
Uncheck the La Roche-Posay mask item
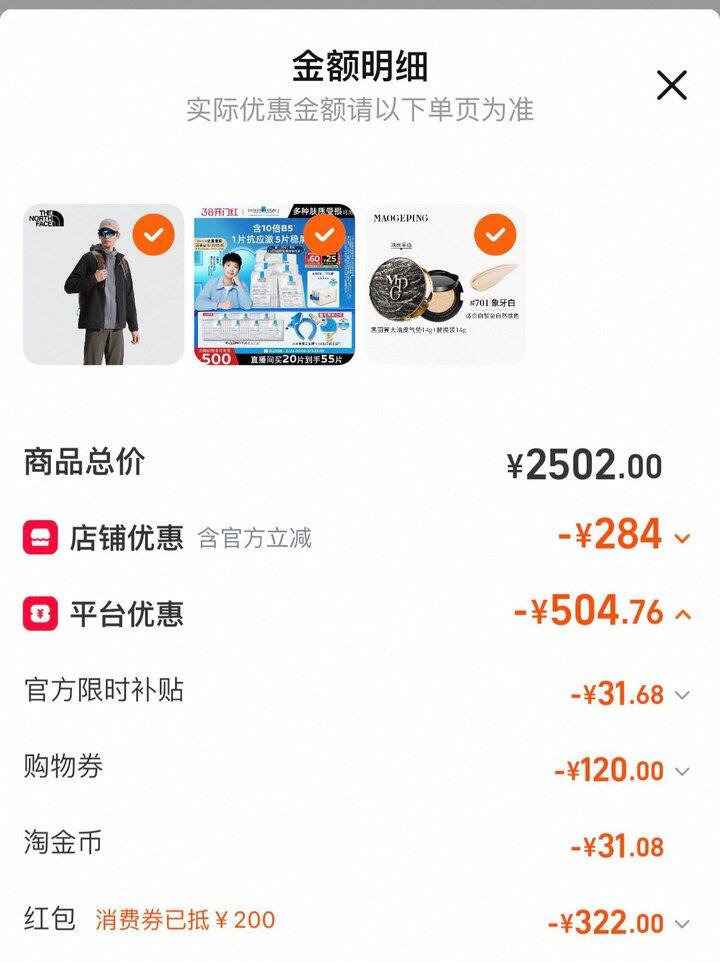[x=324, y=236]
